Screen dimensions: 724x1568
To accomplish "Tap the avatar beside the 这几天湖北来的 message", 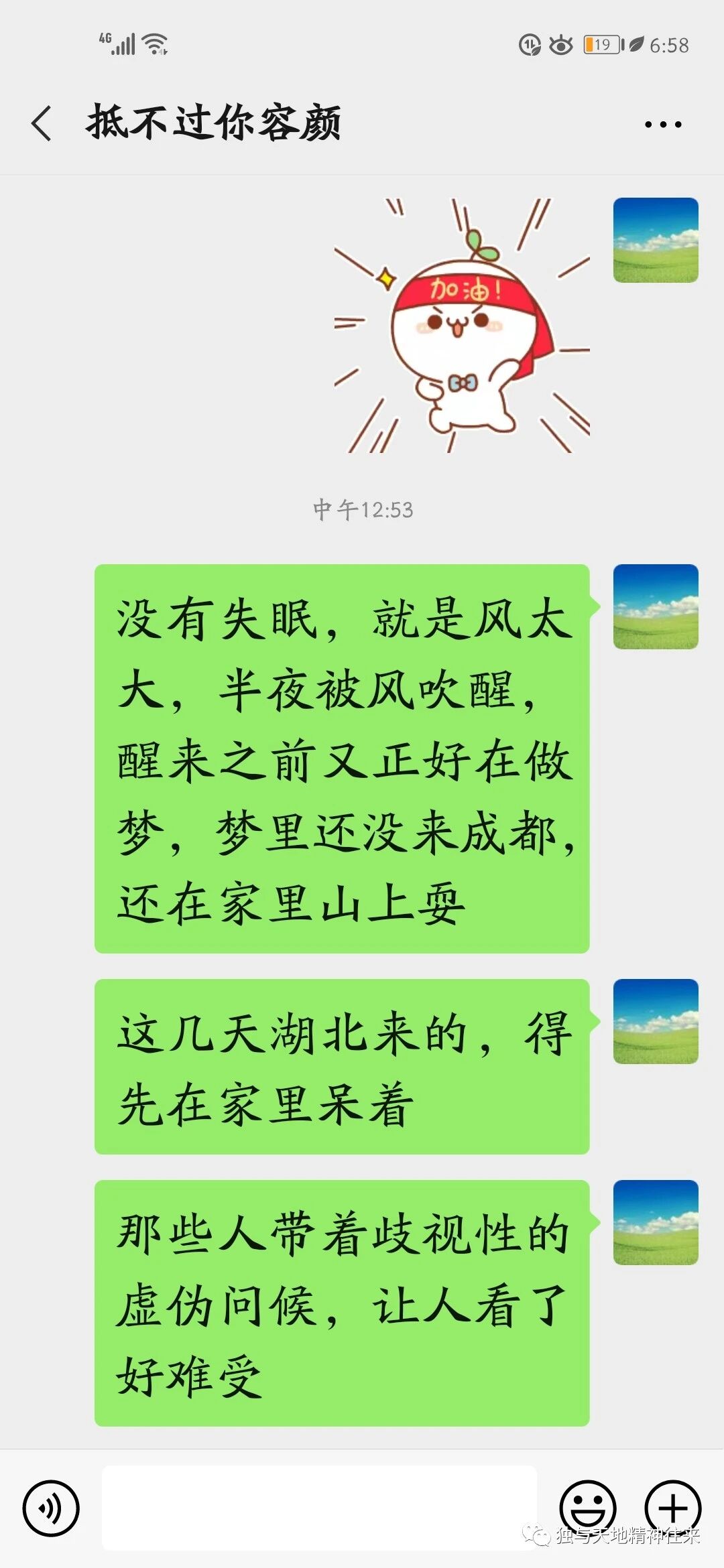I will coord(656,1021).
